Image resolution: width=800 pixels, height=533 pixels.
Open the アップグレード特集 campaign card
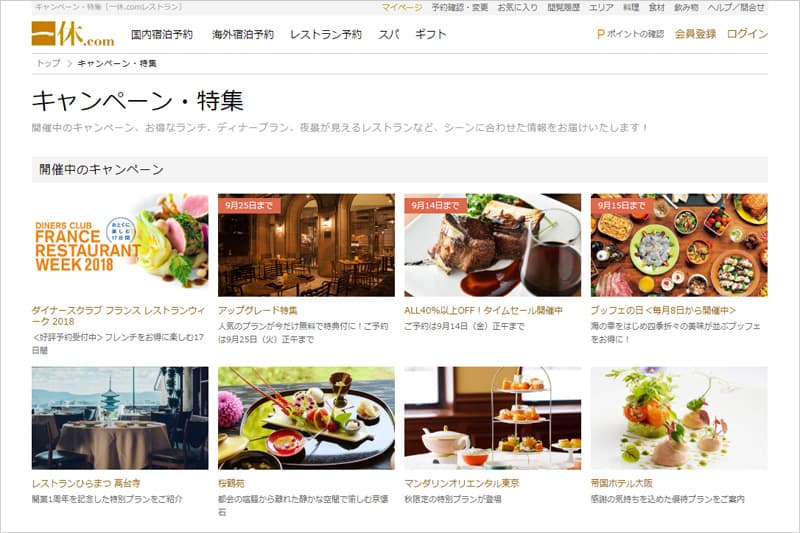point(306,245)
